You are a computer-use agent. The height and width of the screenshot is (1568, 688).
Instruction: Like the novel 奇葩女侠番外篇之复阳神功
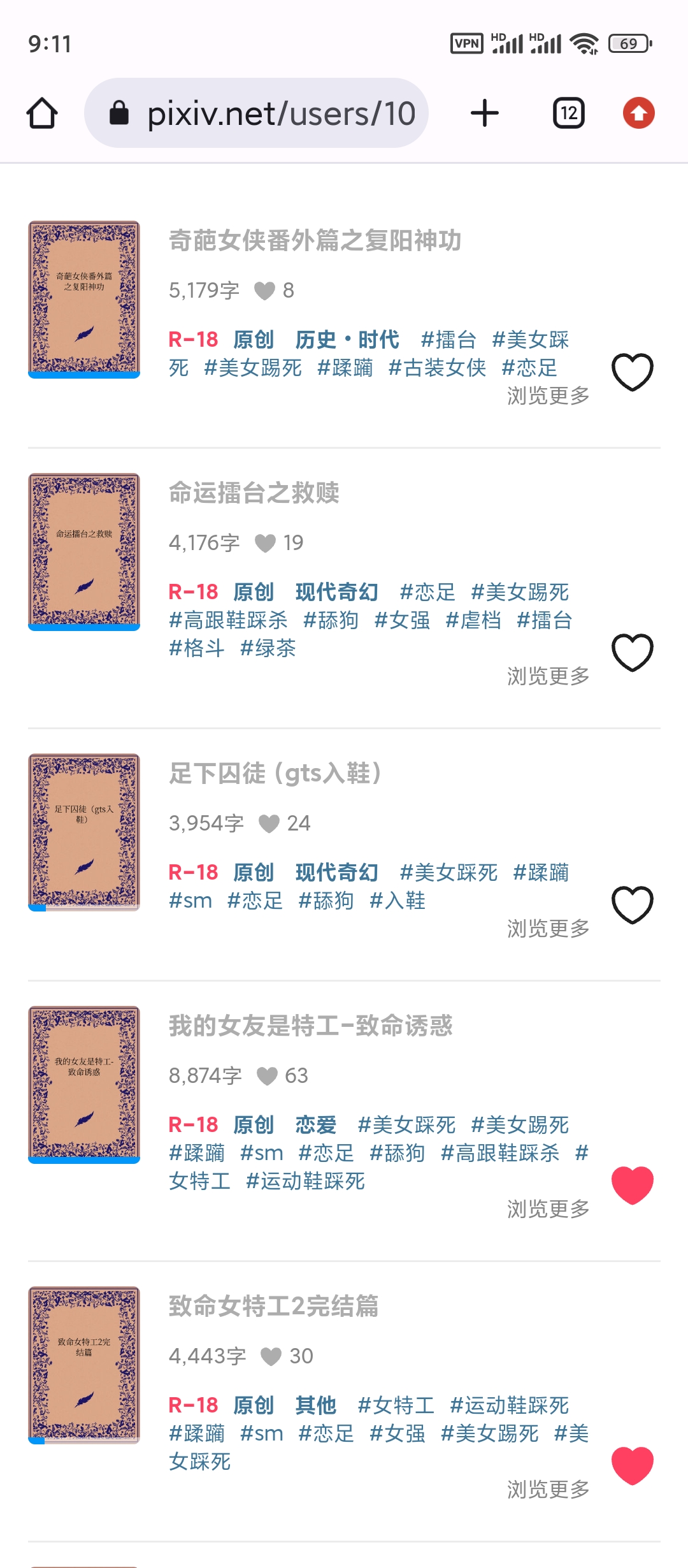click(x=632, y=372)
